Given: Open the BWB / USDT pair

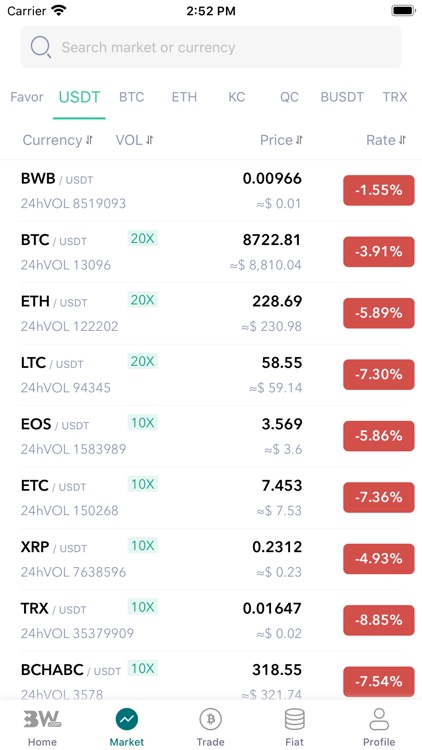Looking at the screenshot, I should [x=211, y=191].
